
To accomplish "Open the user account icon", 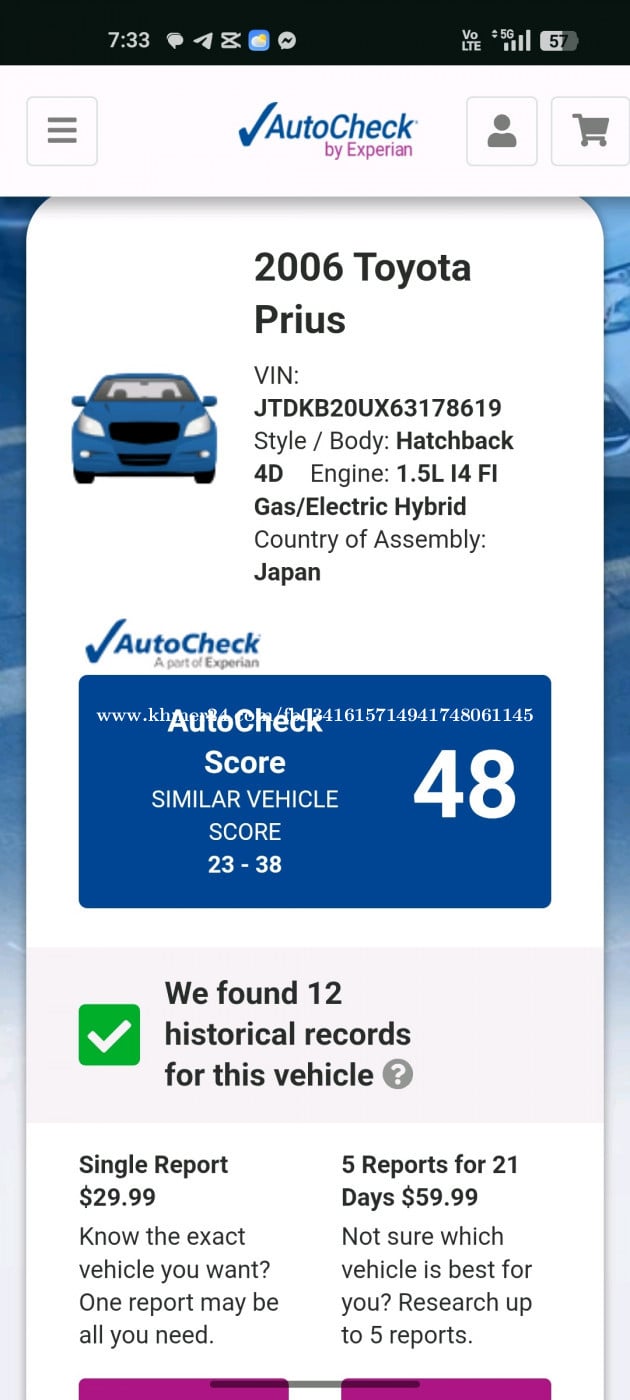I will tap(501, 131).
